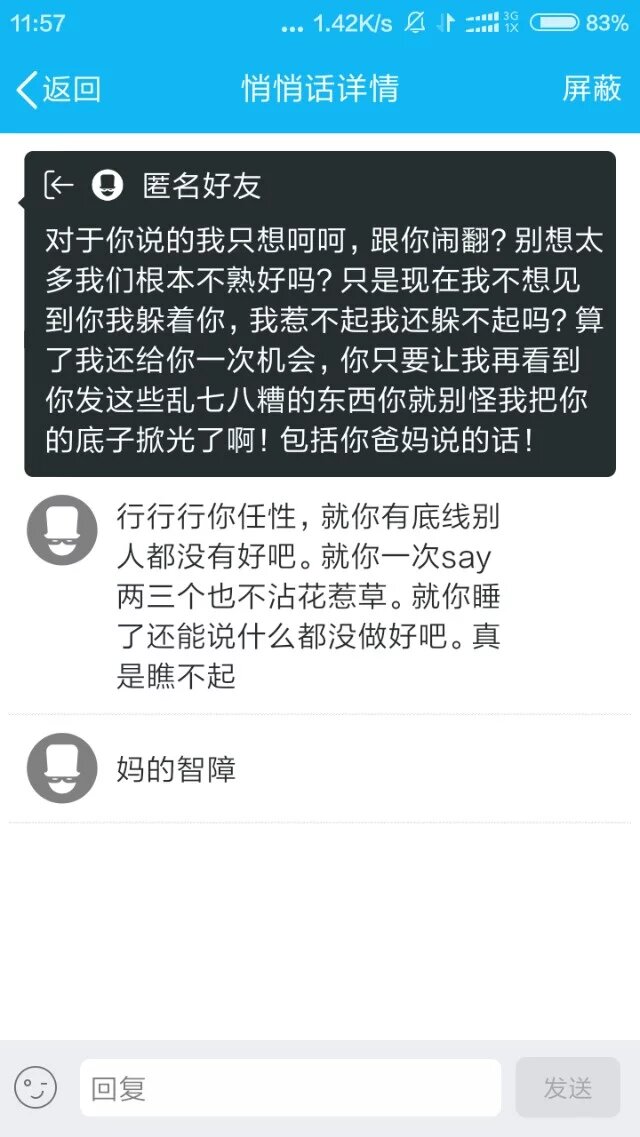The width and height of the screenshot is (640, 1137).
Task: Open the emoji picker
Action: click(36, 1088)
